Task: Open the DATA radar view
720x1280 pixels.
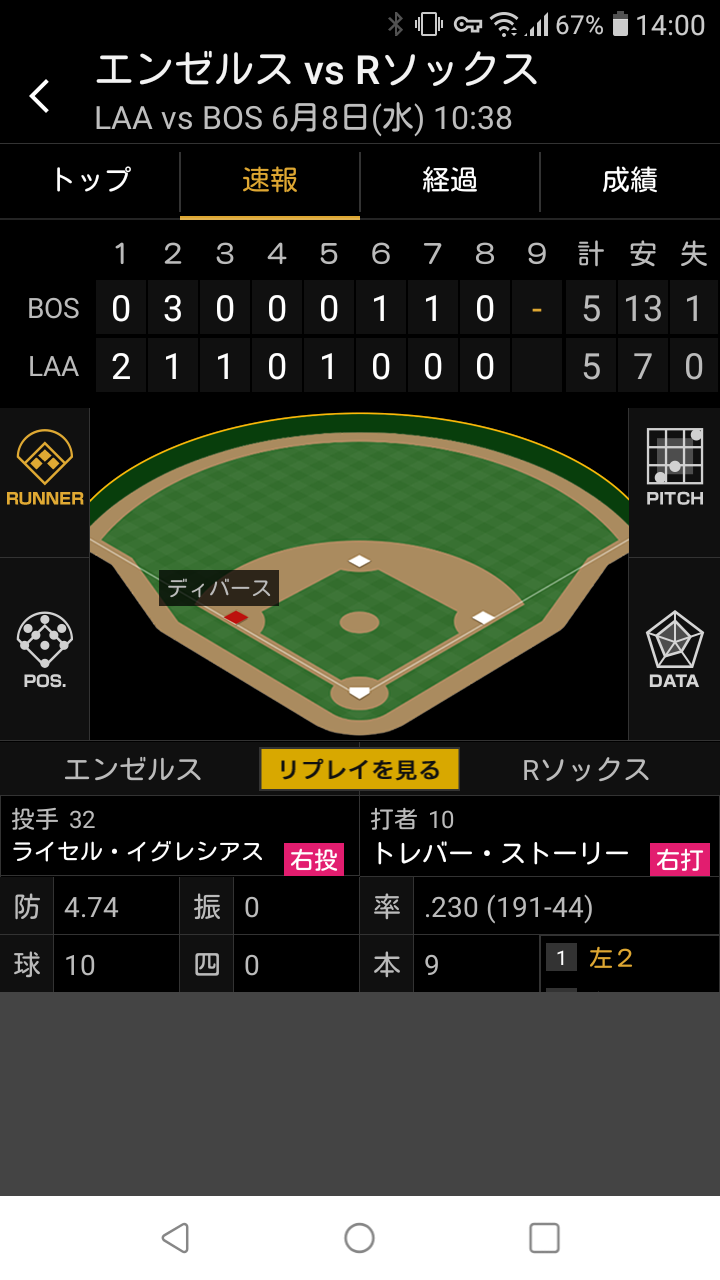Action: pos(674,650)
